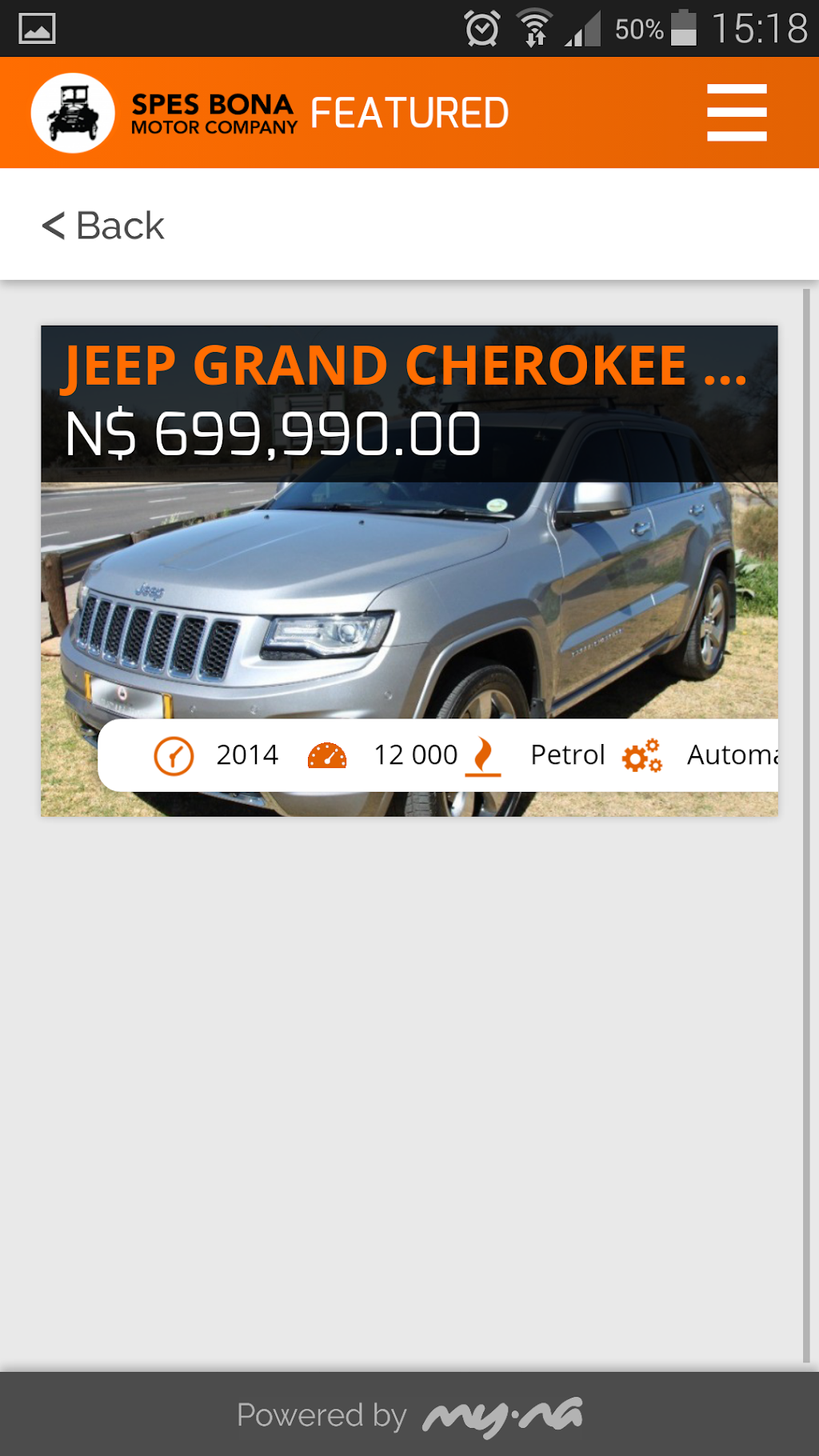This screenshot has width=819, height=1456.
Task: Open the hamburger menu
Action: click(737, 113)
